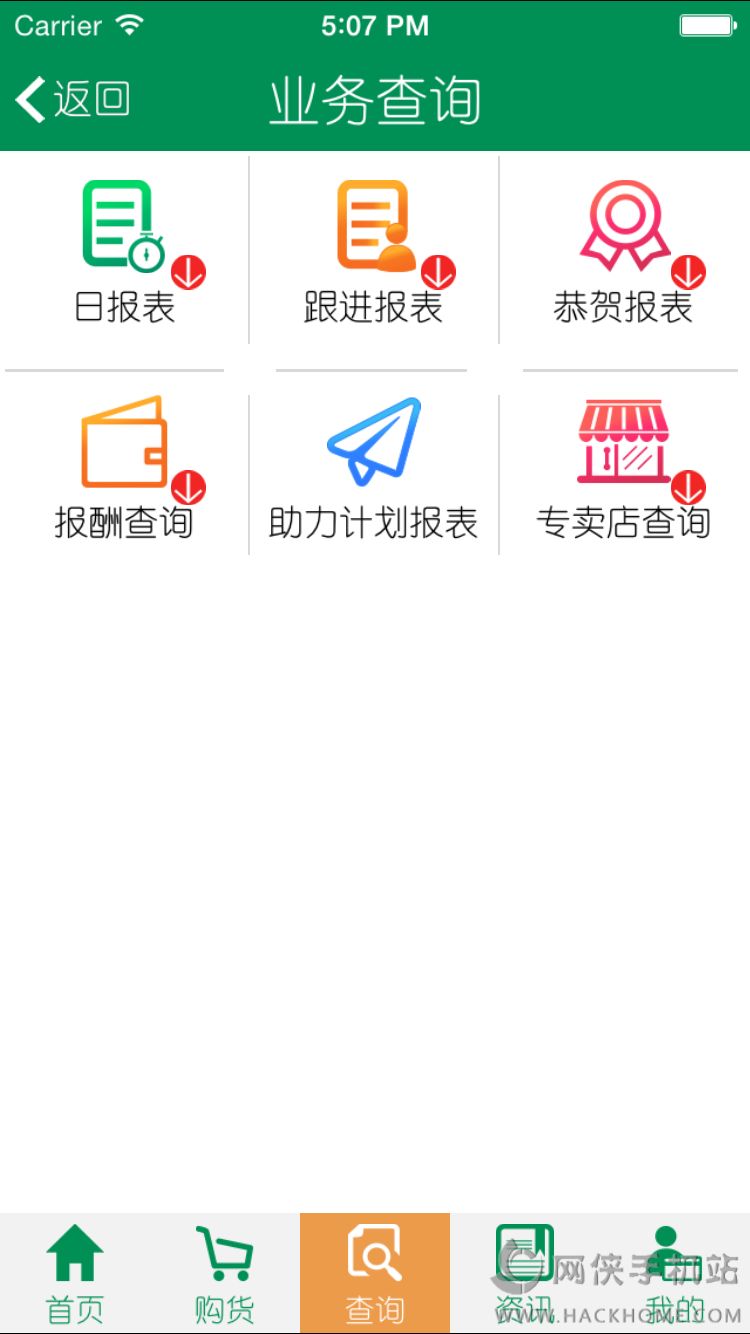Switch to the 资讯 news tab
750x1334 pixels.
click(x=524, y=1273)
